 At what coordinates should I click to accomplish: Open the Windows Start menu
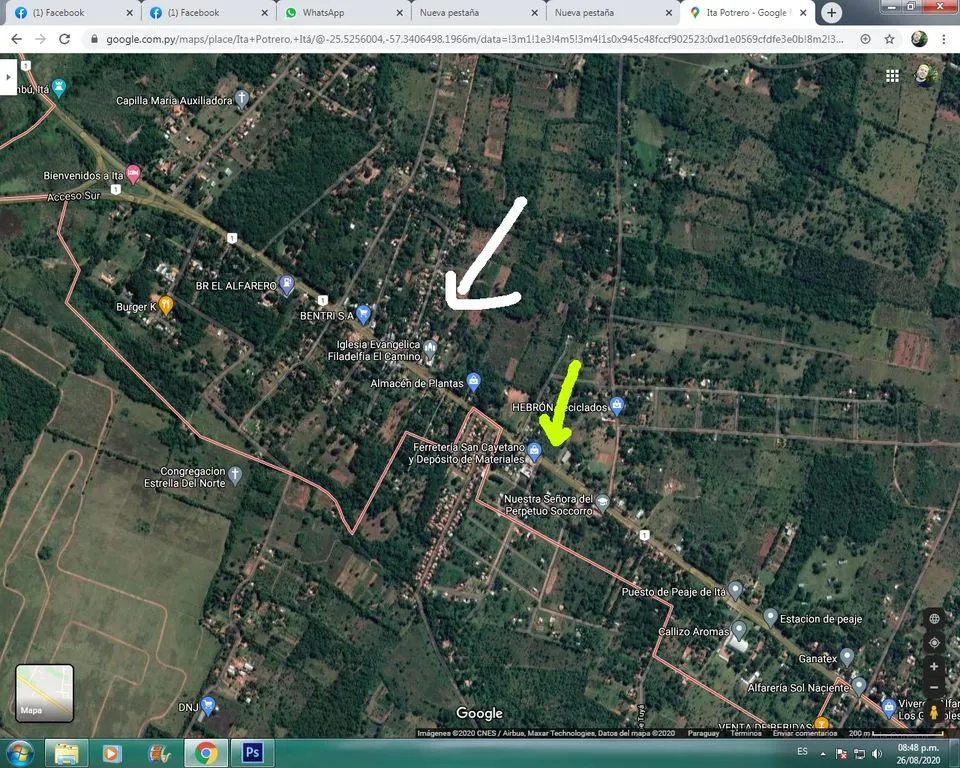[x=20, y=753]
